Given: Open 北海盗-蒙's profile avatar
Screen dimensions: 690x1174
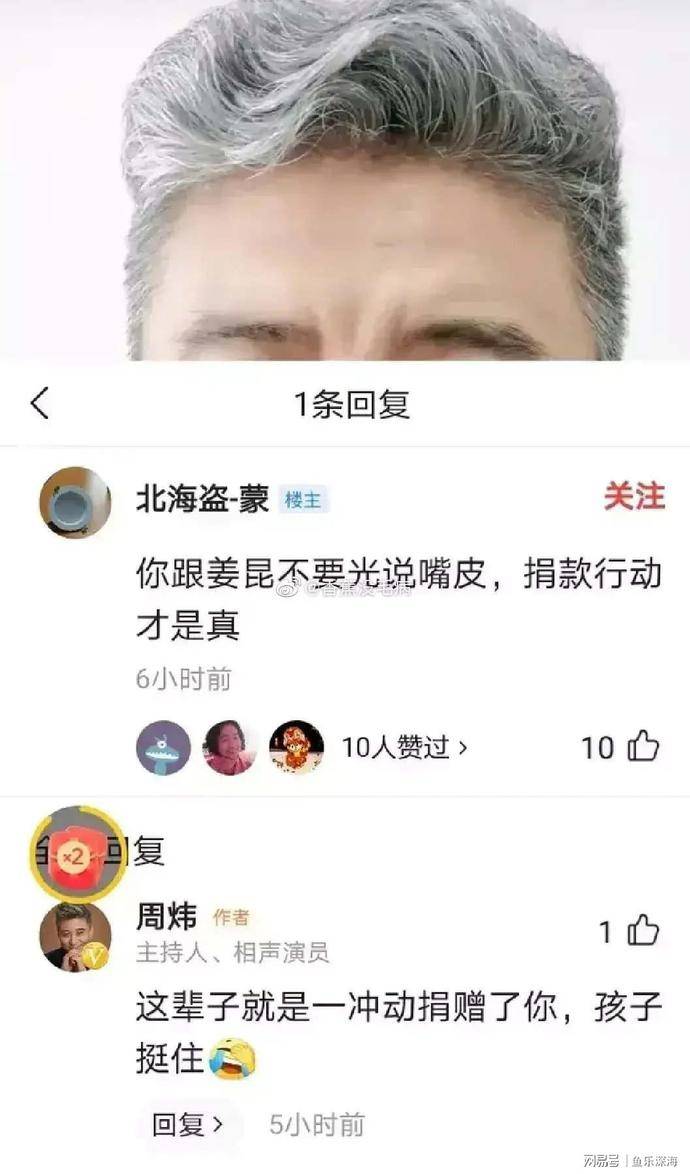Looking at the screenshot, I should tap(74, 502).
